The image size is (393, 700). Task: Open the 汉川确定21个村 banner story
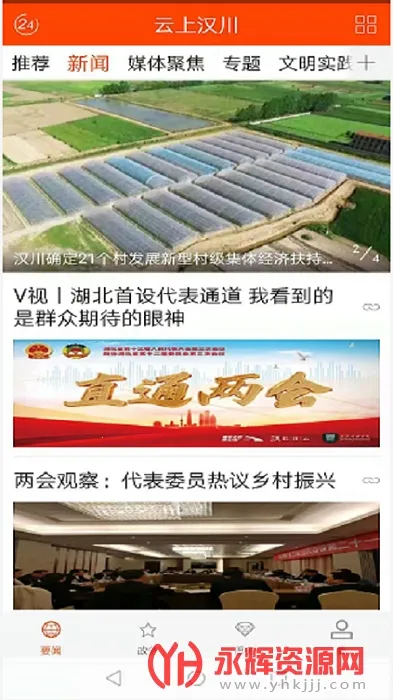point(196,176)
